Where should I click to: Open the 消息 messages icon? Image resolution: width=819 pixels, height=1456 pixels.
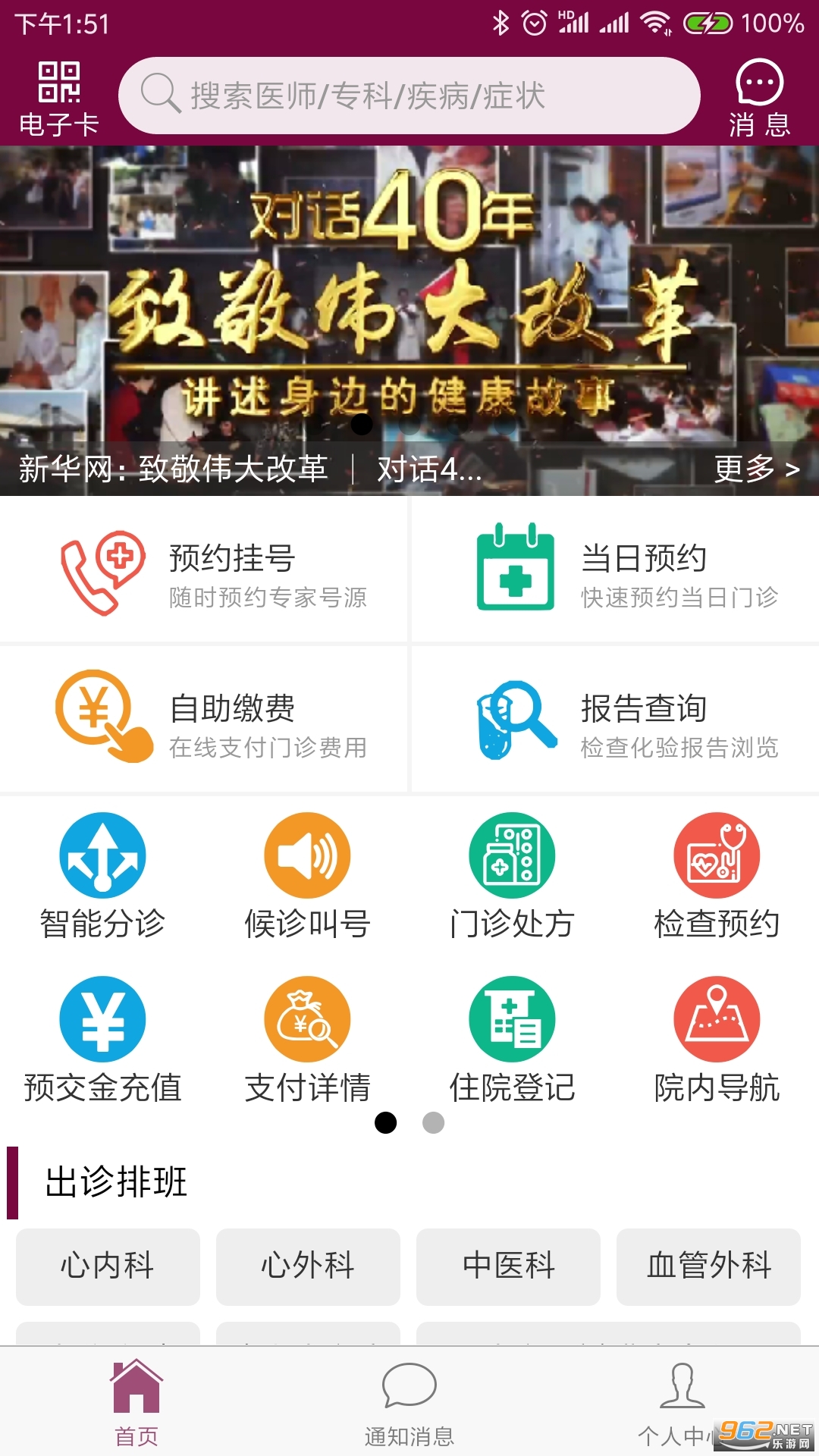tap(759, 99)
